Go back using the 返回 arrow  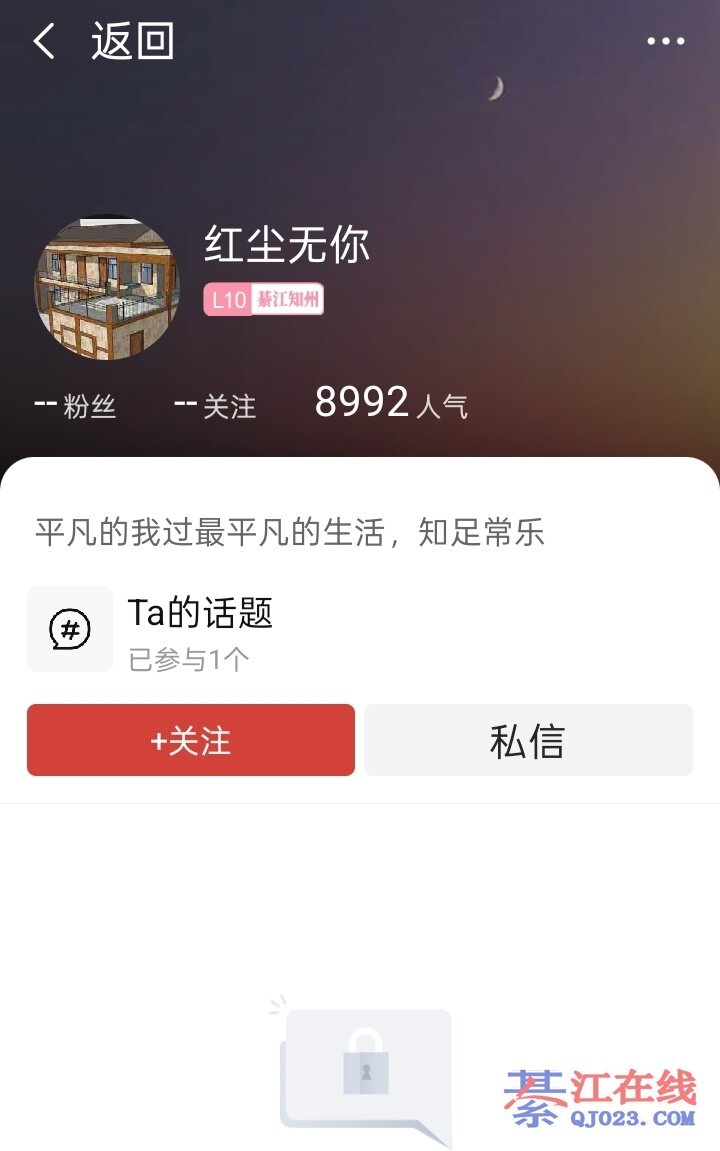click(x=45, y=42)
